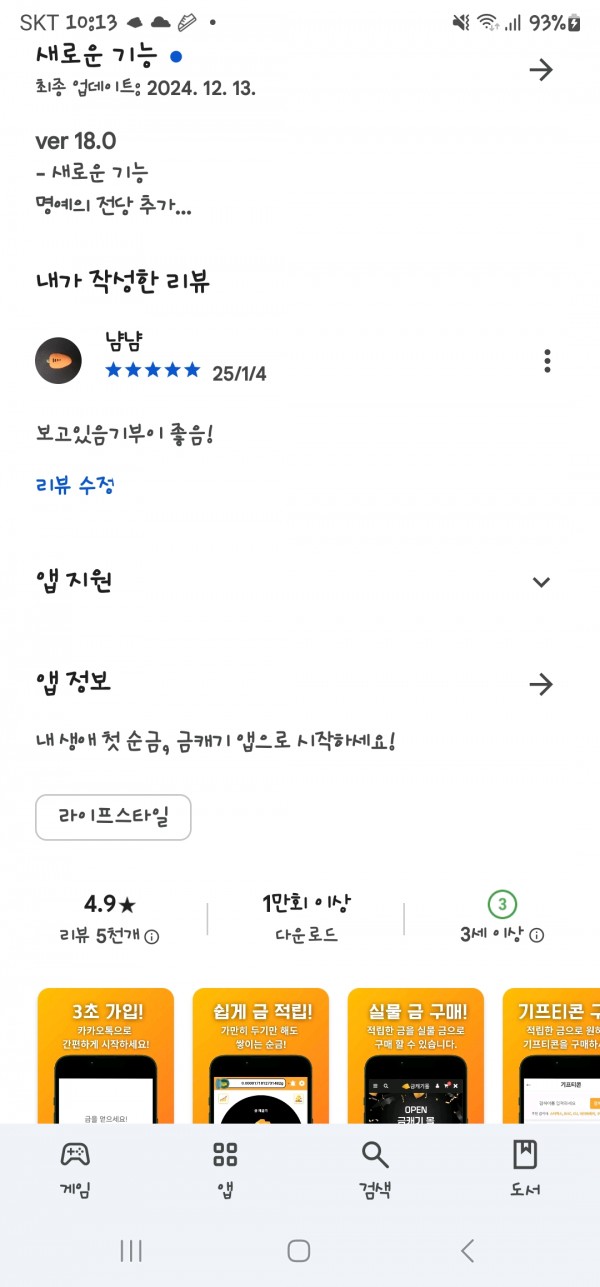Screen dimensions: 600x1287
Task: Switch to the 검색 tab
Action: click(x=375, y=1168)
